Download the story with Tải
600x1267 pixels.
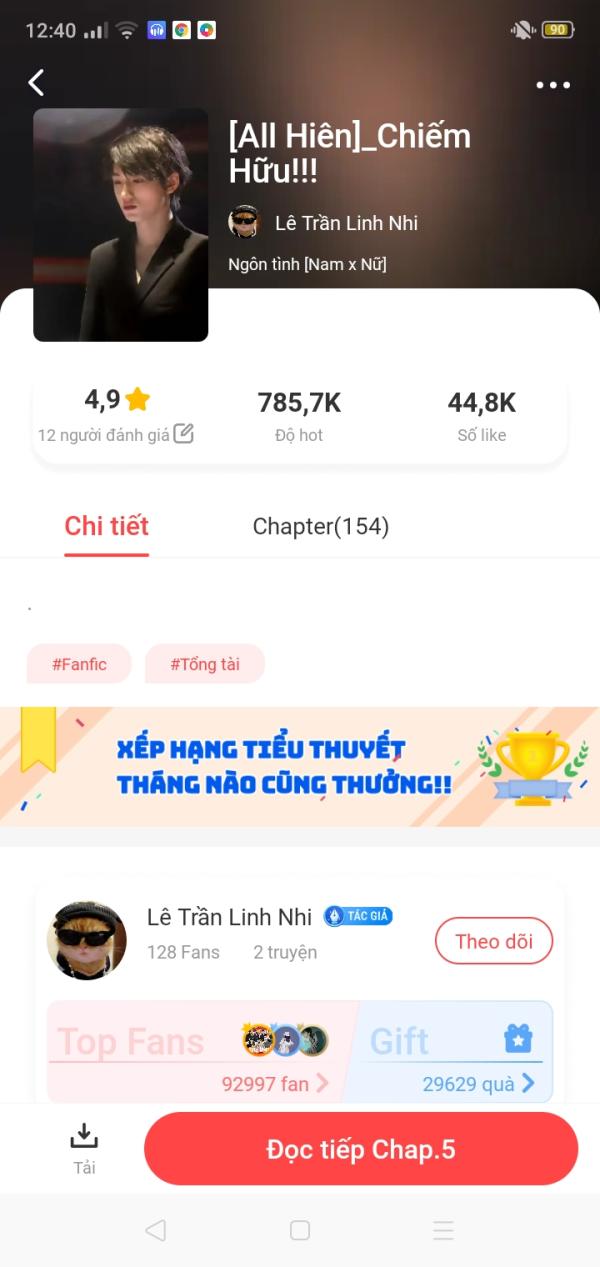[x=84, y=1148]
